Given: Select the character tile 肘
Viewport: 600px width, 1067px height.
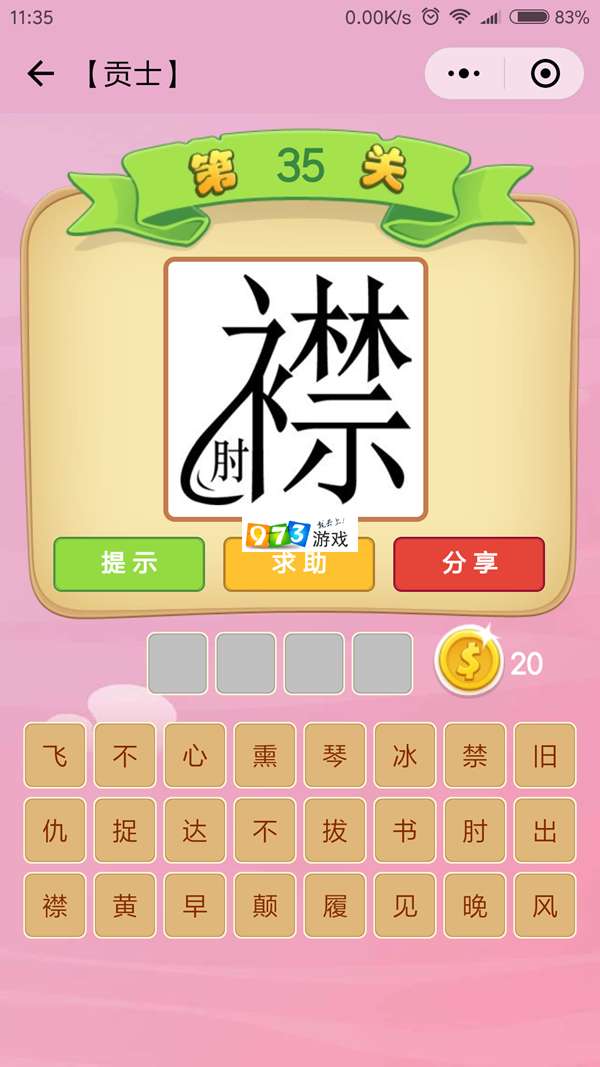Looking at the screenshot, I should coord(475,830).
